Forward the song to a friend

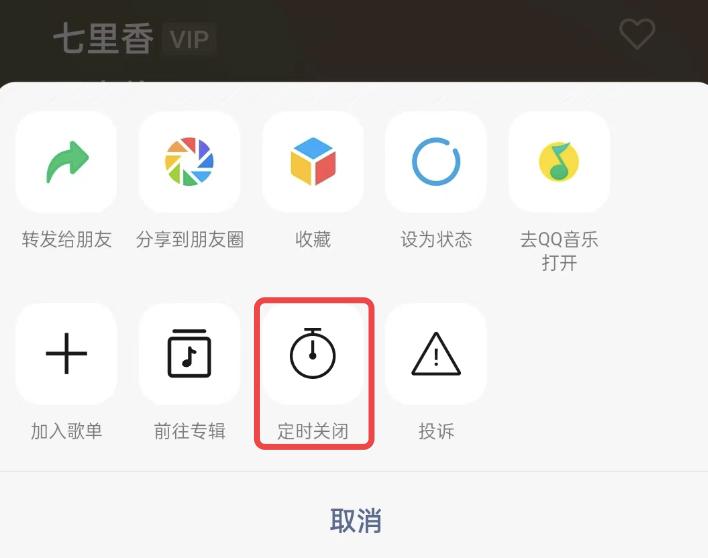click(67, 162)
